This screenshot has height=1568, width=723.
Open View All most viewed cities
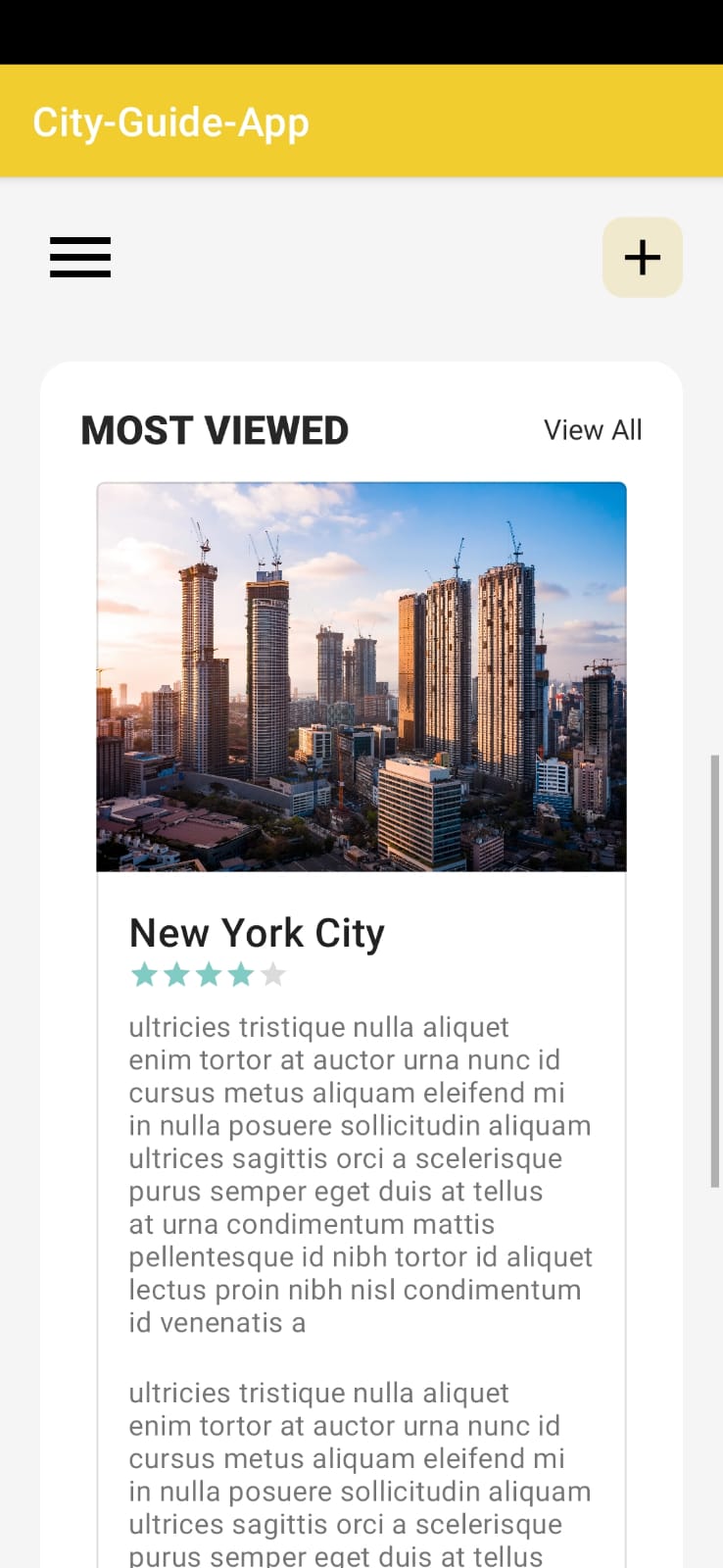click(x=593, y=430)
